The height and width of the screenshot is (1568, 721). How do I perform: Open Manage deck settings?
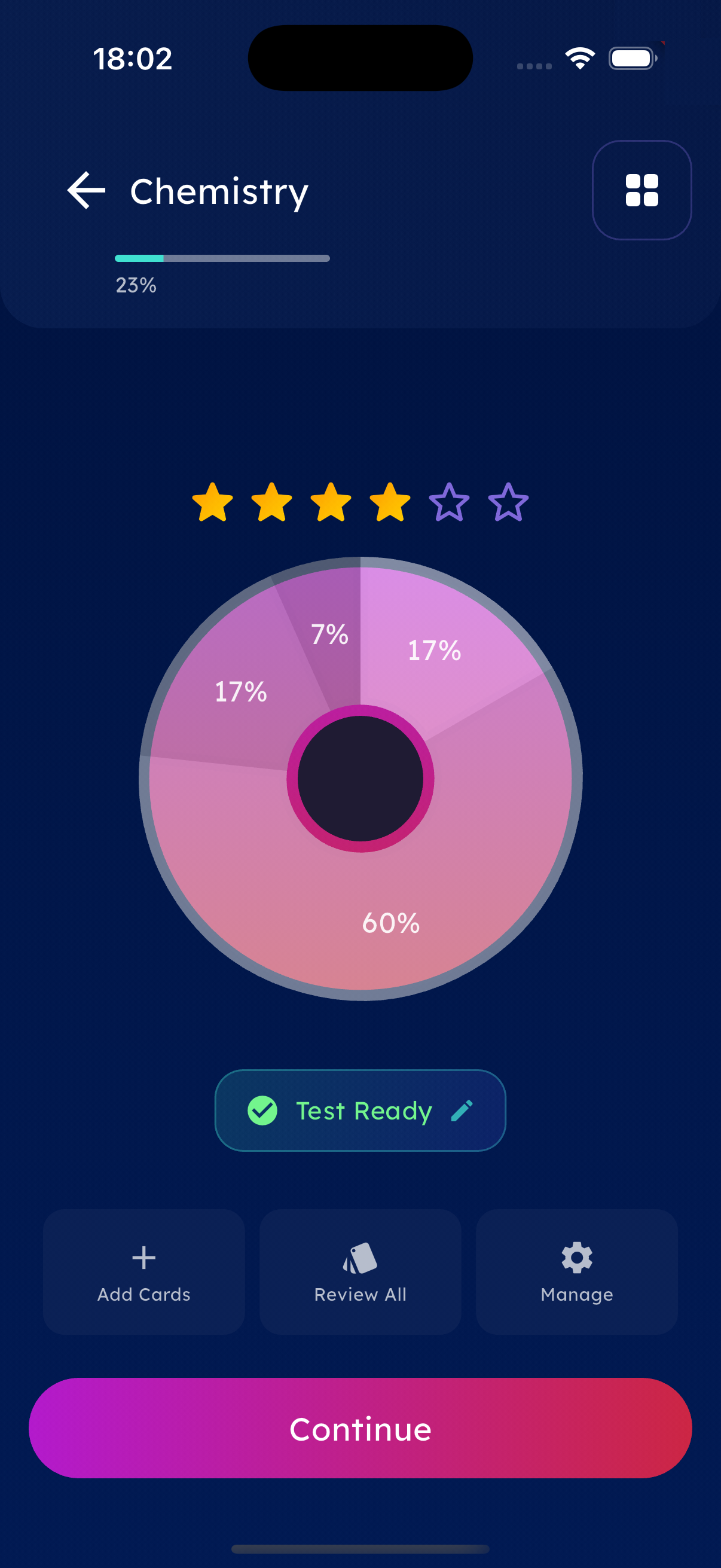click(576, 1271)
